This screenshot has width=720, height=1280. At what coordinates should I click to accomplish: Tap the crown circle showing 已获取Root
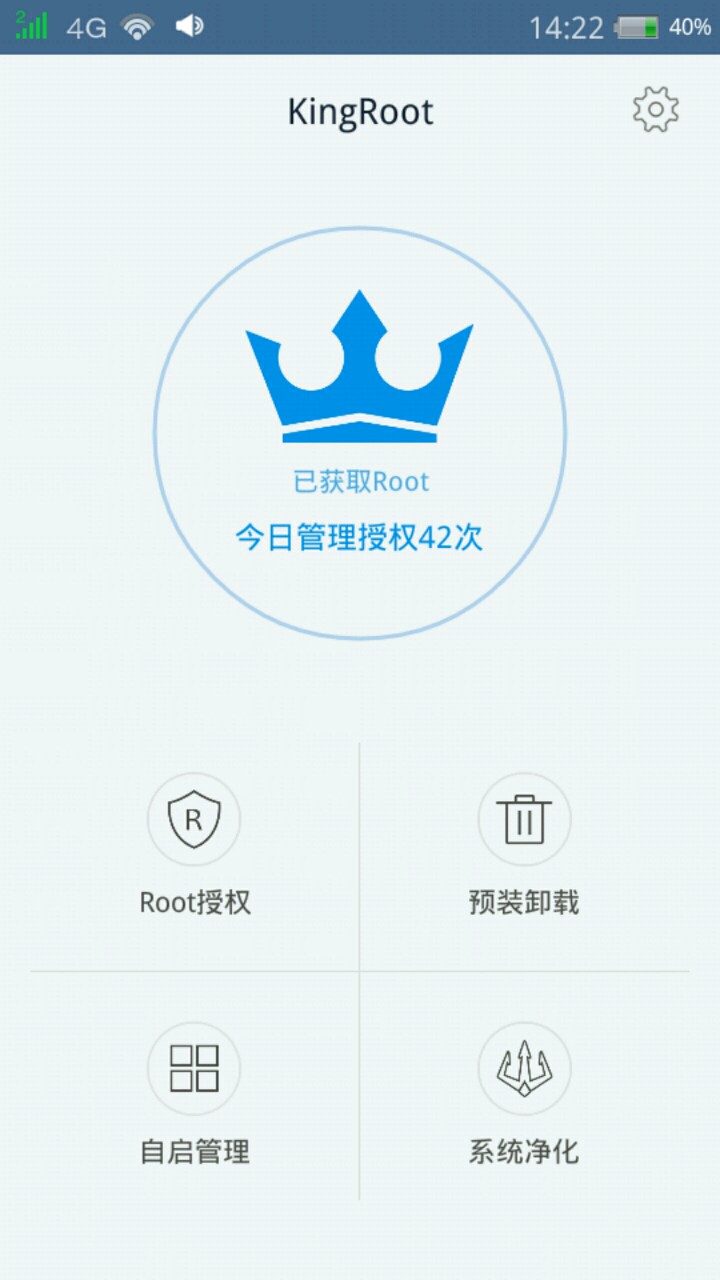tap(360, 433)
